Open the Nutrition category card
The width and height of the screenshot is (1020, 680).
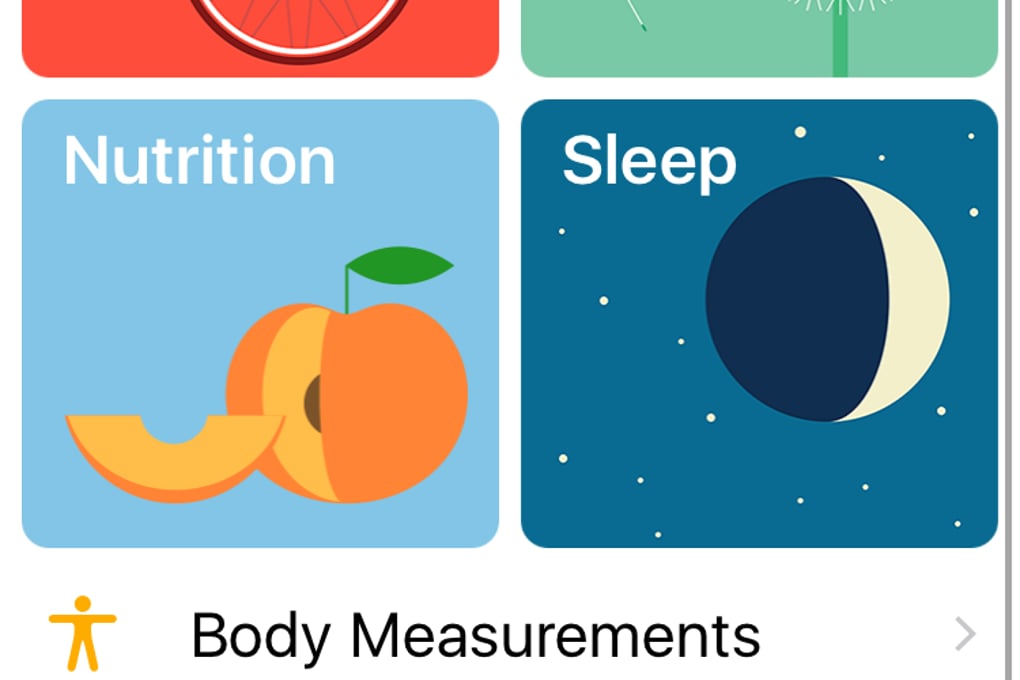(x=260, y=323)
